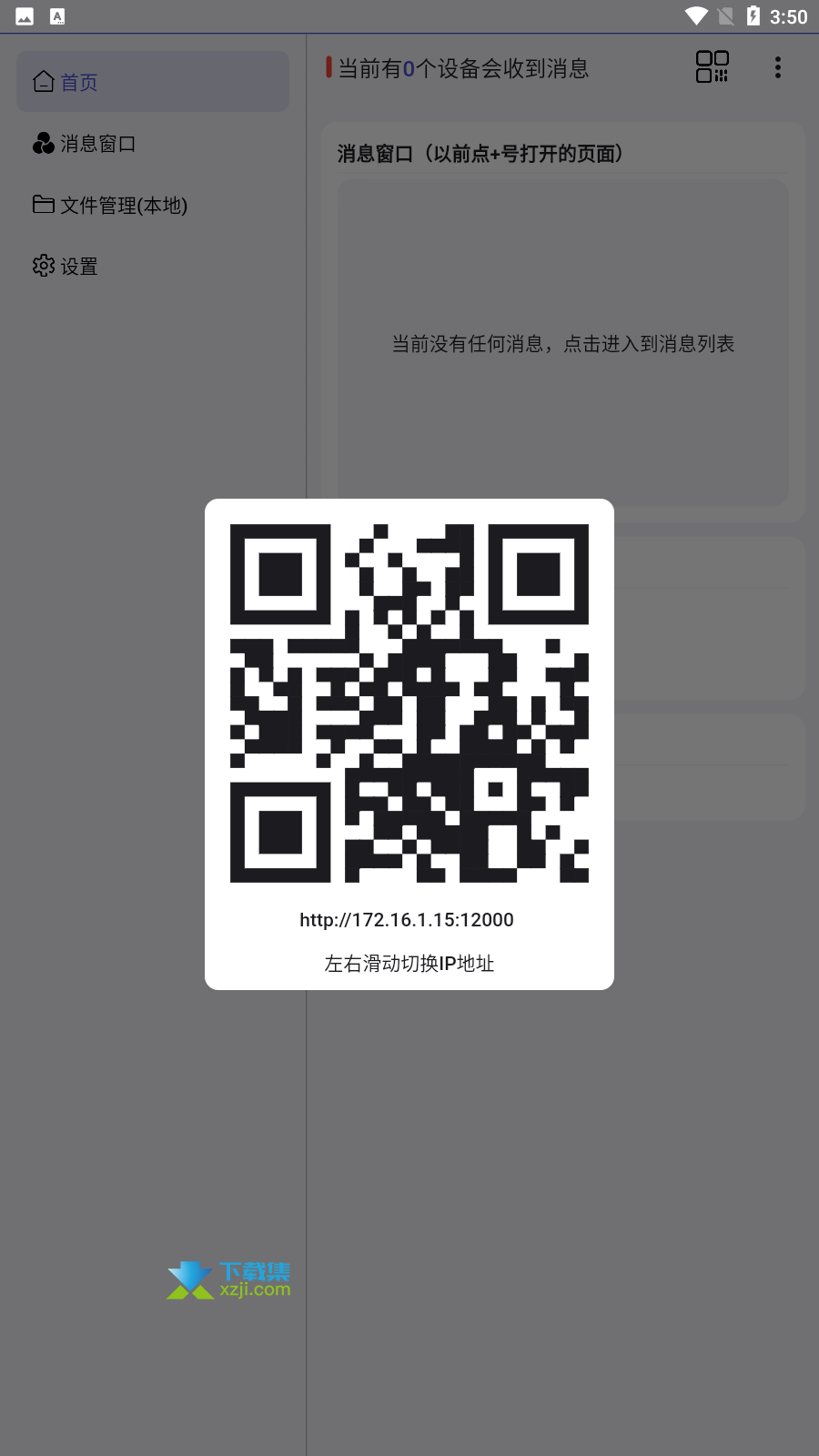The width and height of the screenshot is (819, 1456).
Task: Open 文件管理(本地) file manager
Action: point(153,205)
